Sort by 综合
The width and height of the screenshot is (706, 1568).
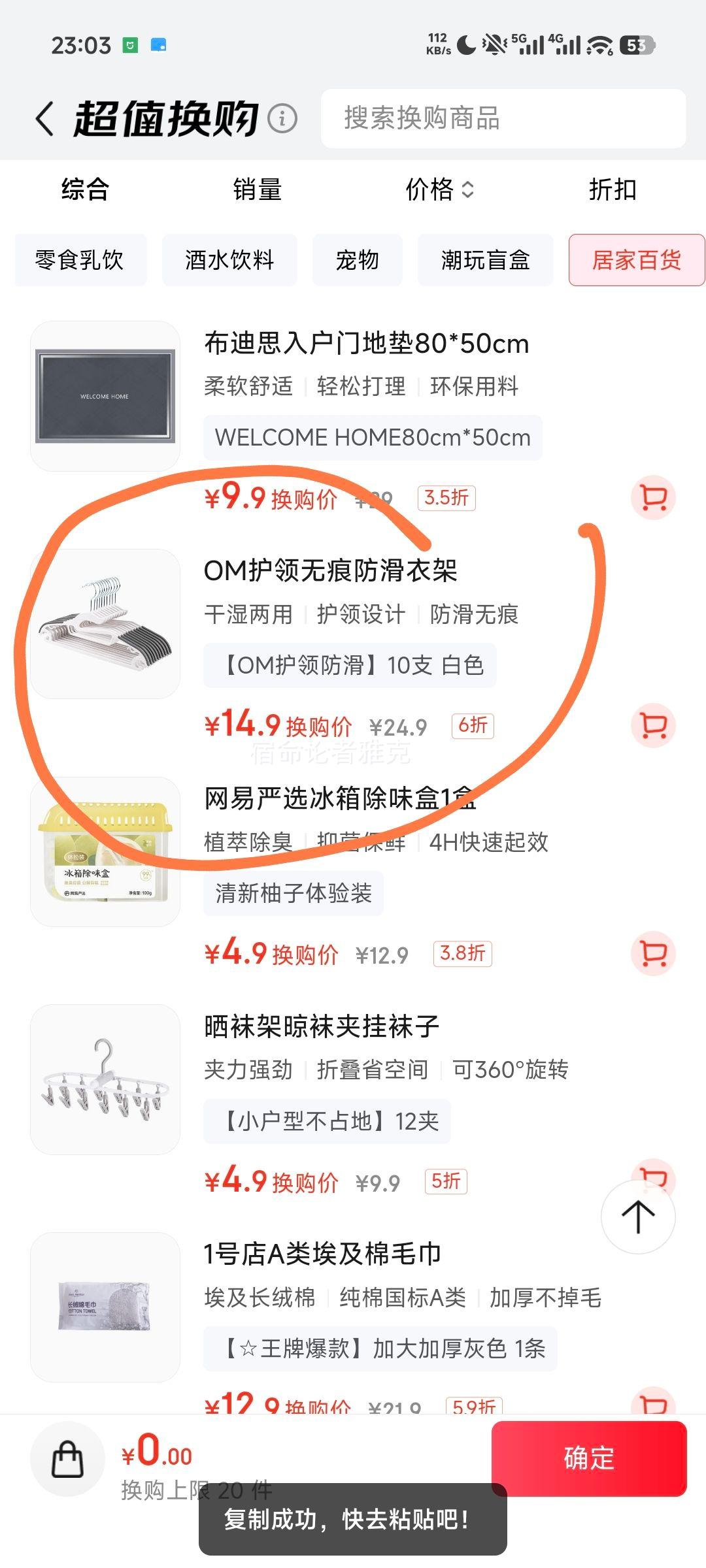(85, 189)
